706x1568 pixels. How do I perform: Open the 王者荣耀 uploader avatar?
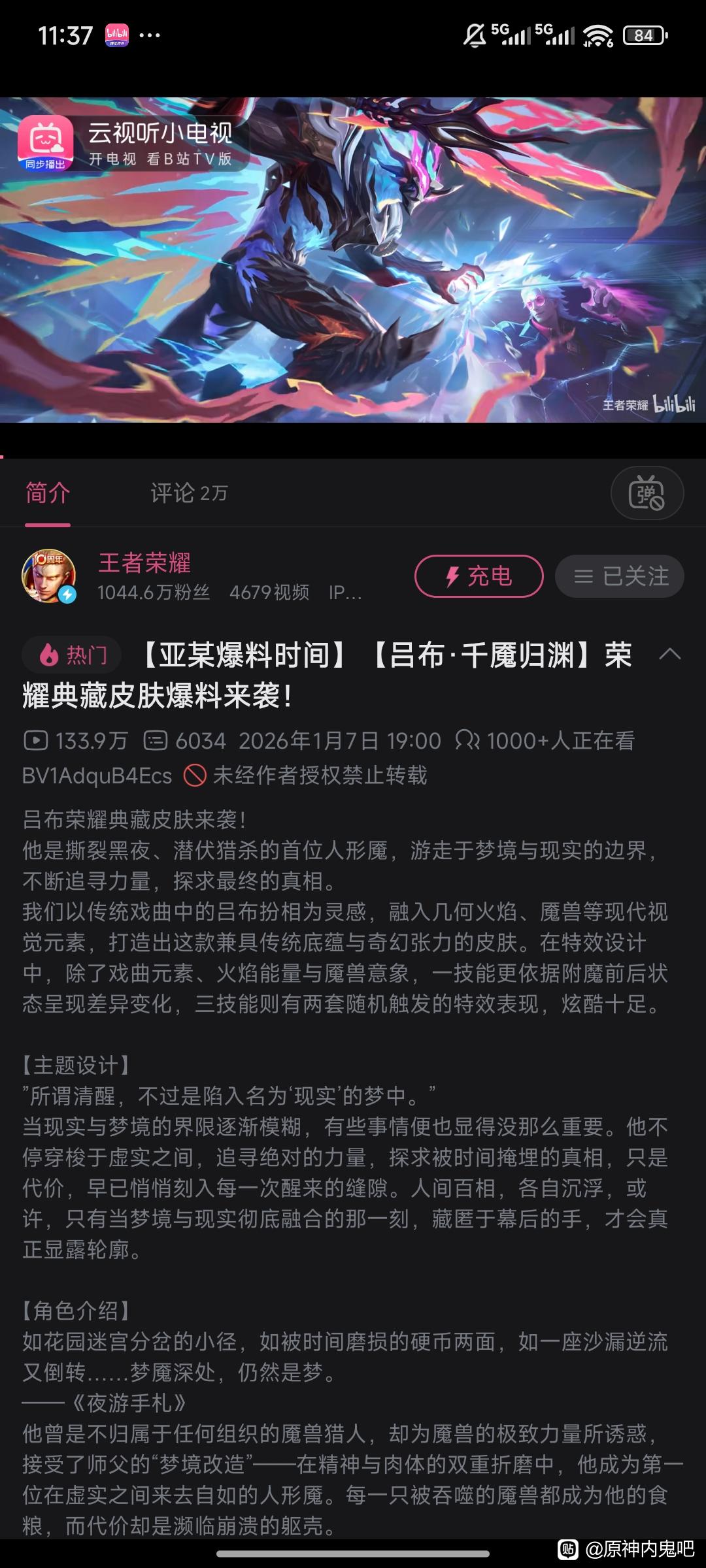tap(49, 576)
